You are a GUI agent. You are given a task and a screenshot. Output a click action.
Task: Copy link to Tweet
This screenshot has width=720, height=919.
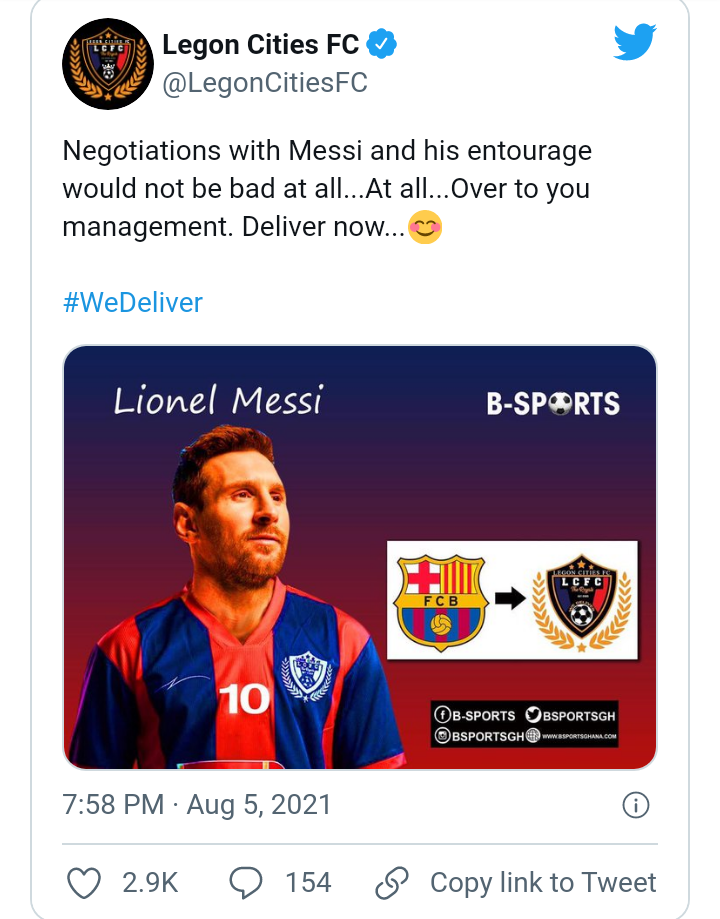(x=516, y=882)
